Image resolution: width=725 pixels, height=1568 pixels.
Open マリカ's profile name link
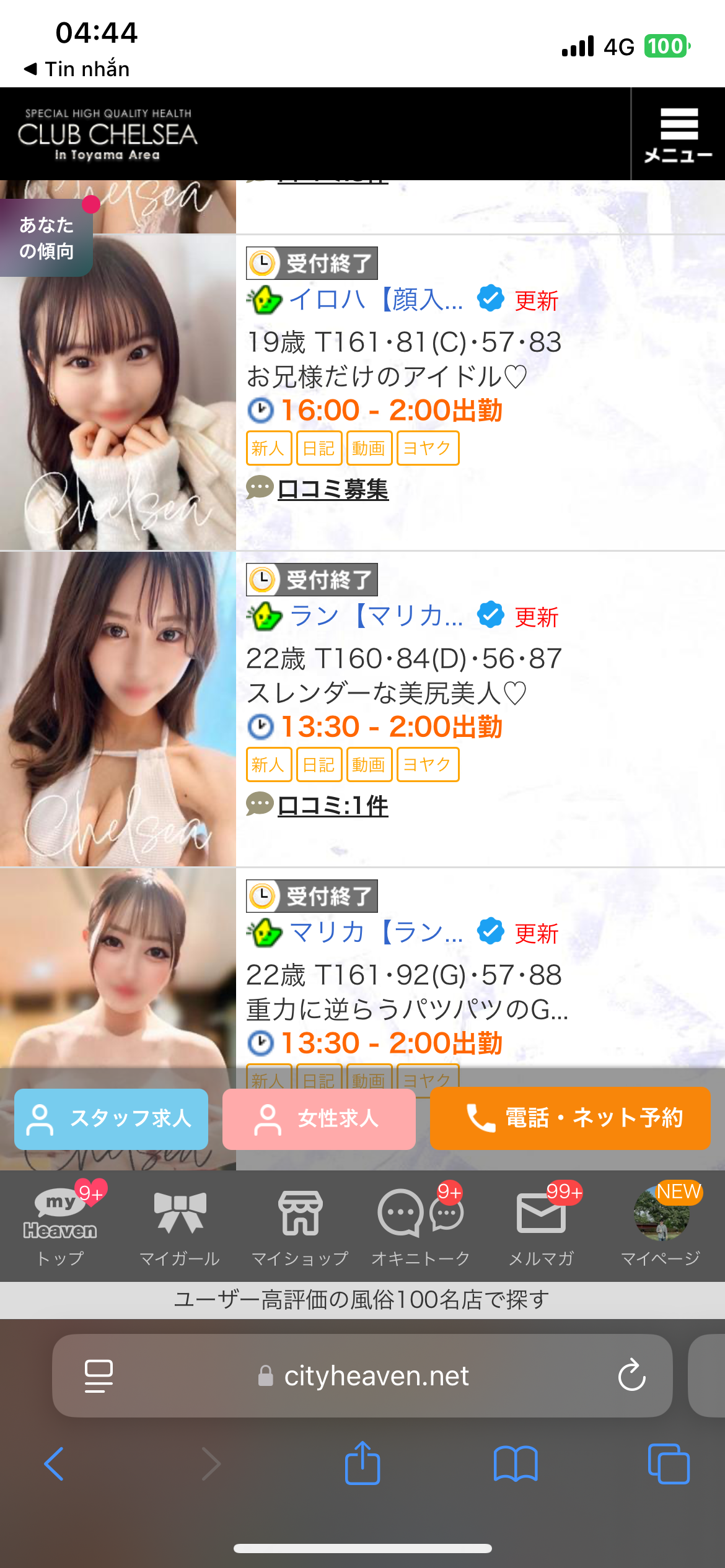coord(376,933)
